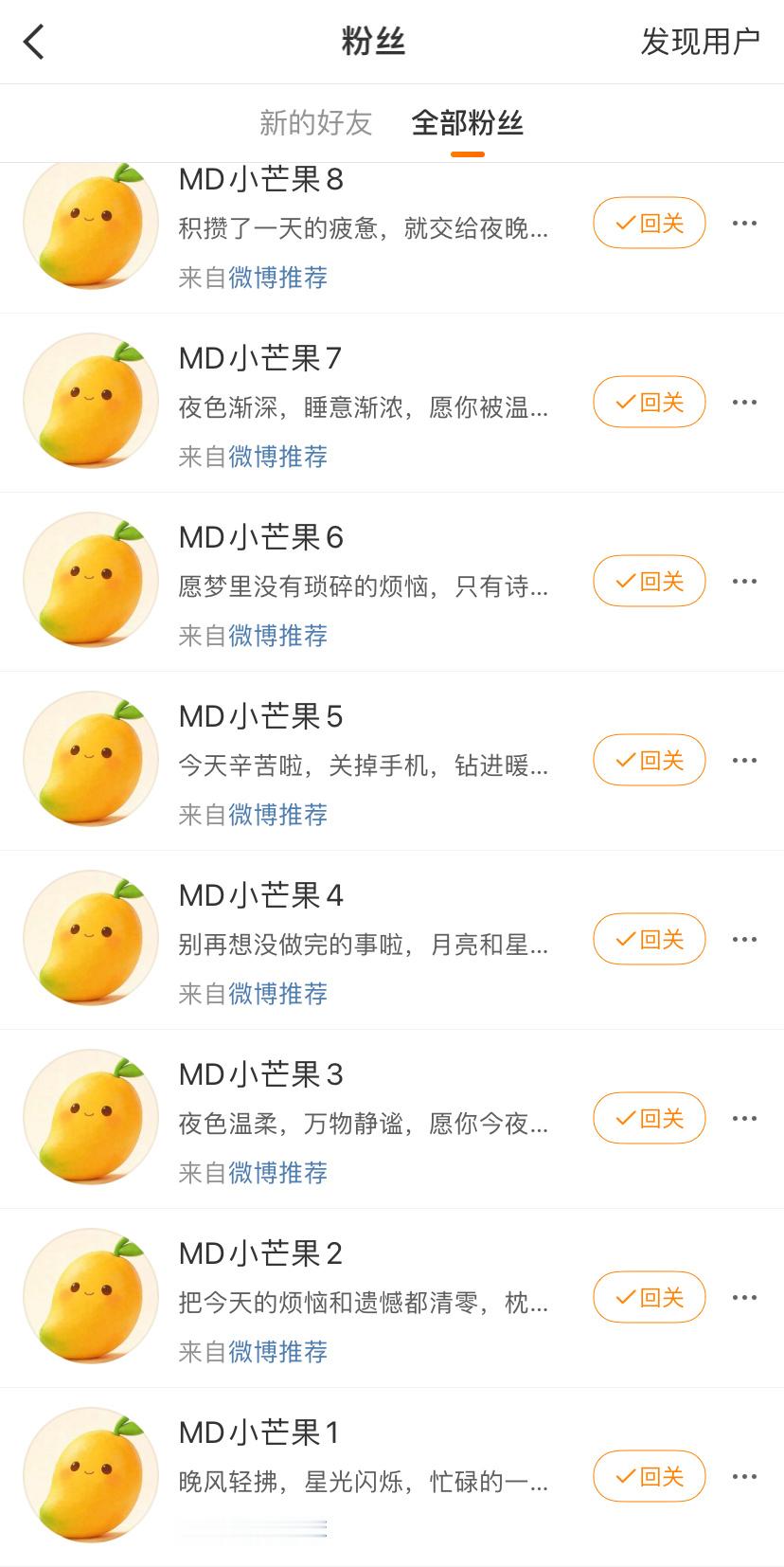Open more options for MD小芒果7
The height and width of the screenshot is (1567, 784).
[x=746, y=402]
